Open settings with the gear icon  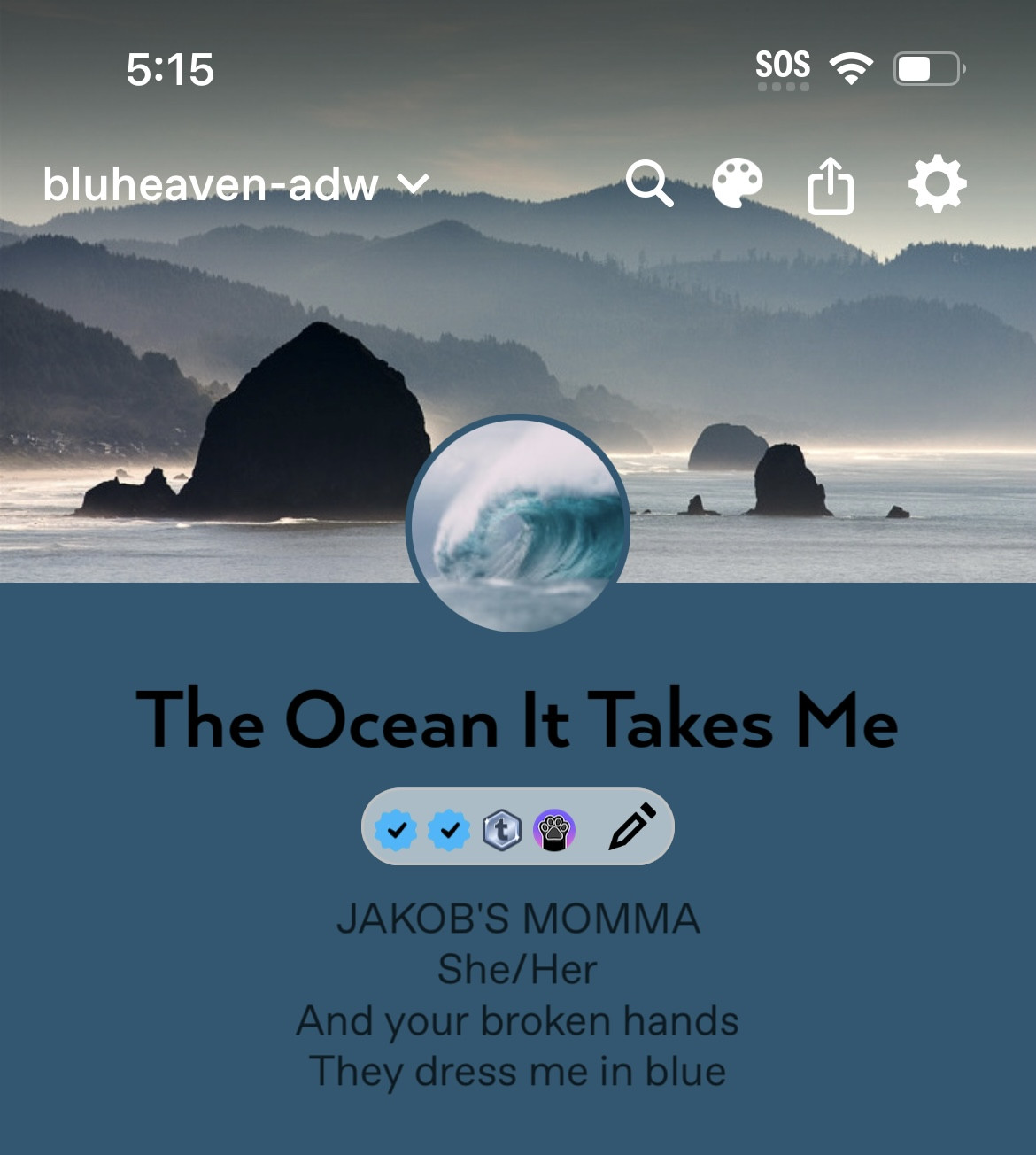(937, 184)
